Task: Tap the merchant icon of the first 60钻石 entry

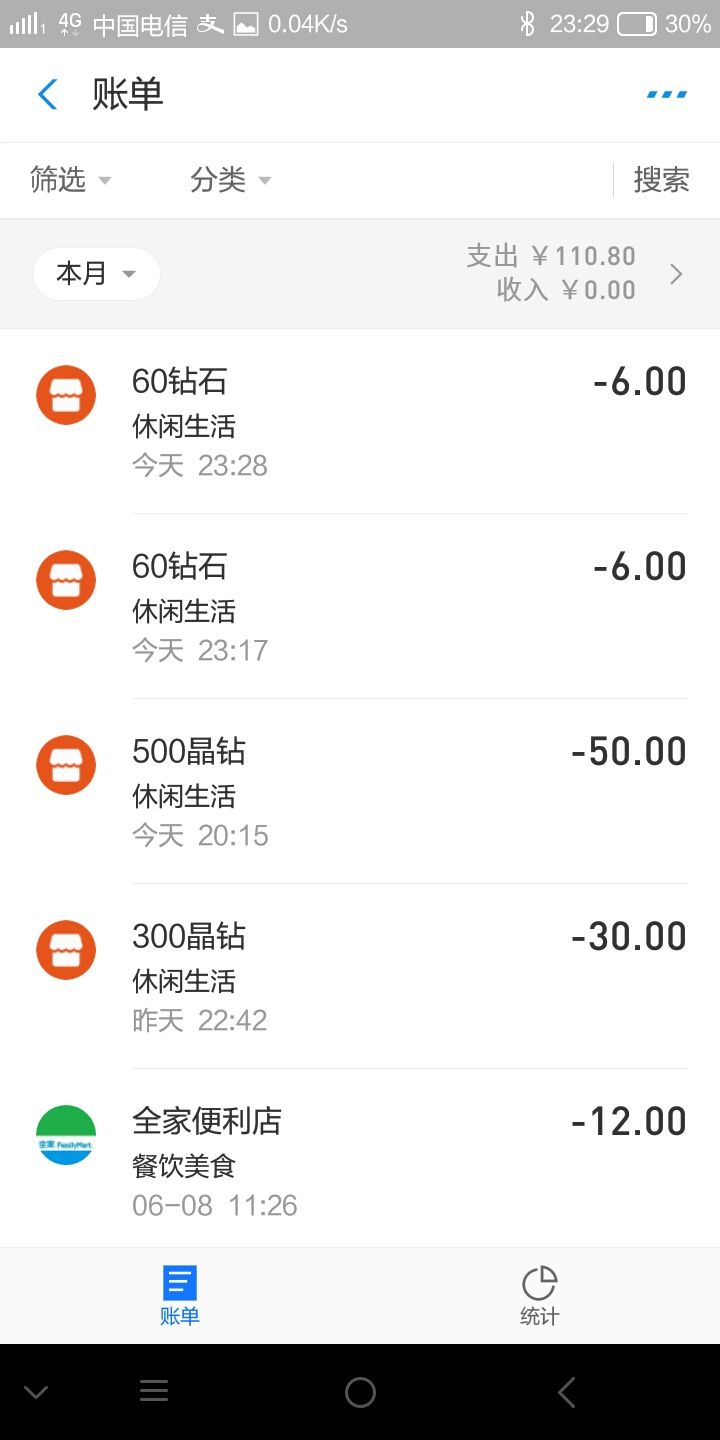Action: point(65,395)
